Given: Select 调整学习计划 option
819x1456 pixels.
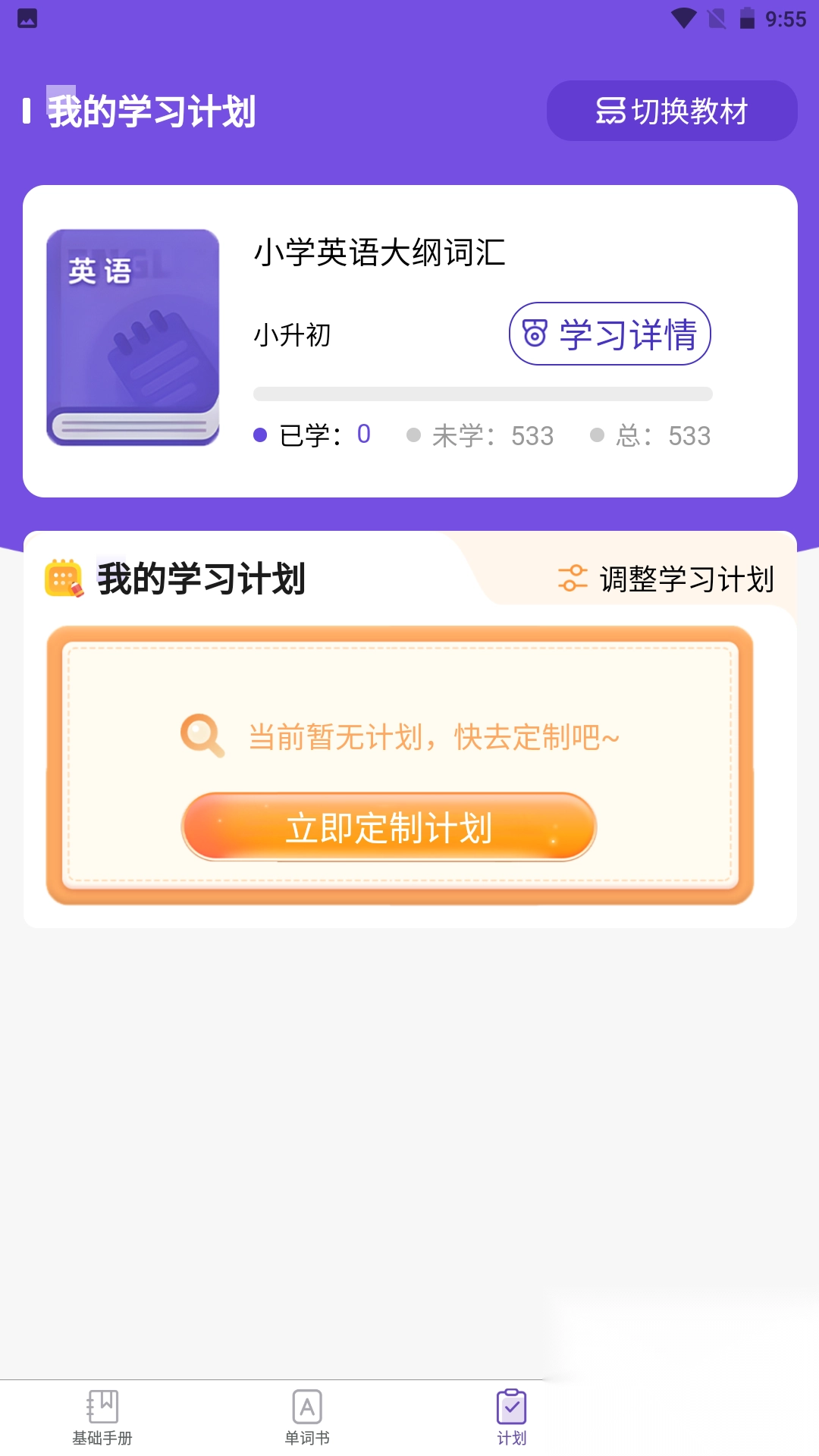Looking at the screenshot, I should click(x=666, y=579).
